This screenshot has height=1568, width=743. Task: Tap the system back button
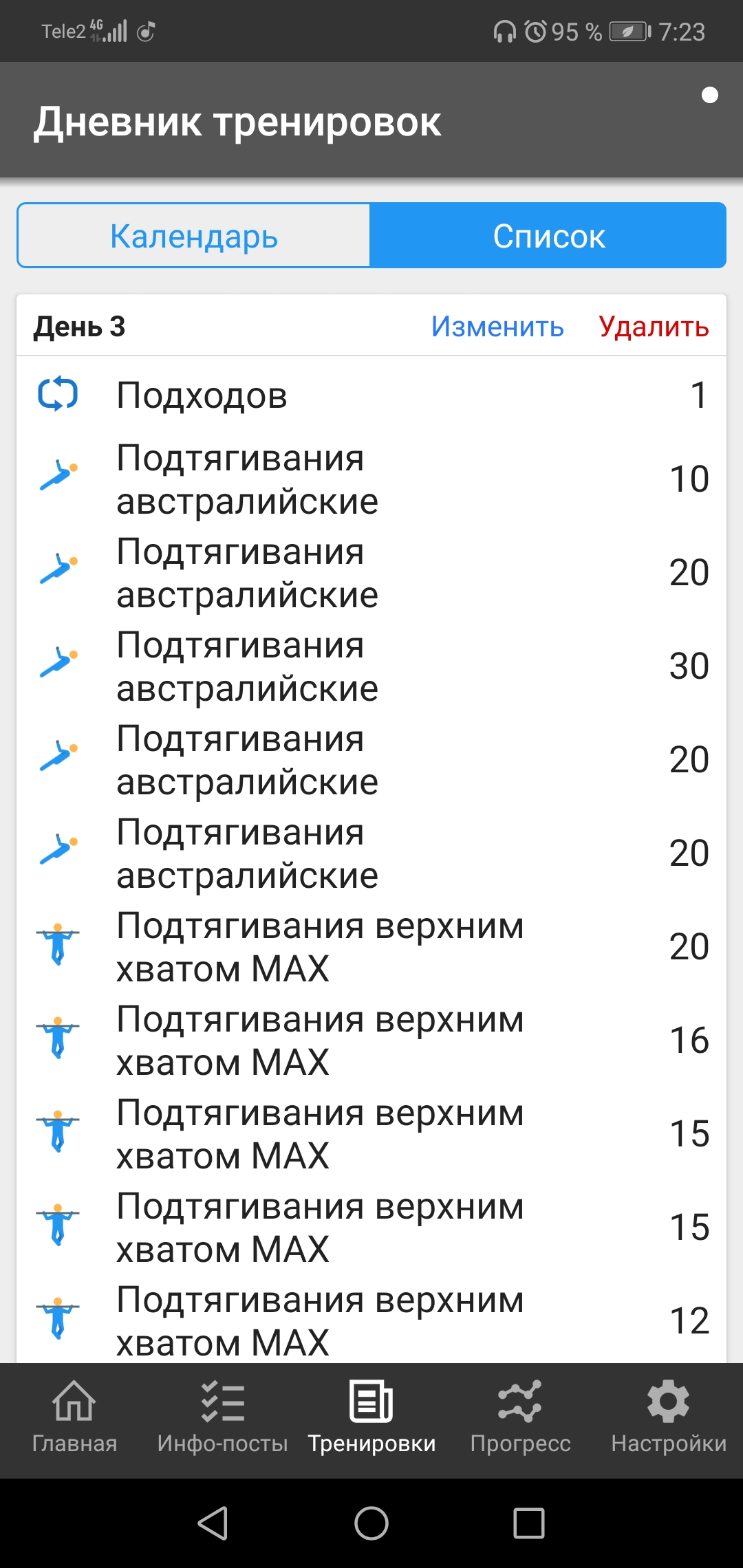(x=213, y=1523)
